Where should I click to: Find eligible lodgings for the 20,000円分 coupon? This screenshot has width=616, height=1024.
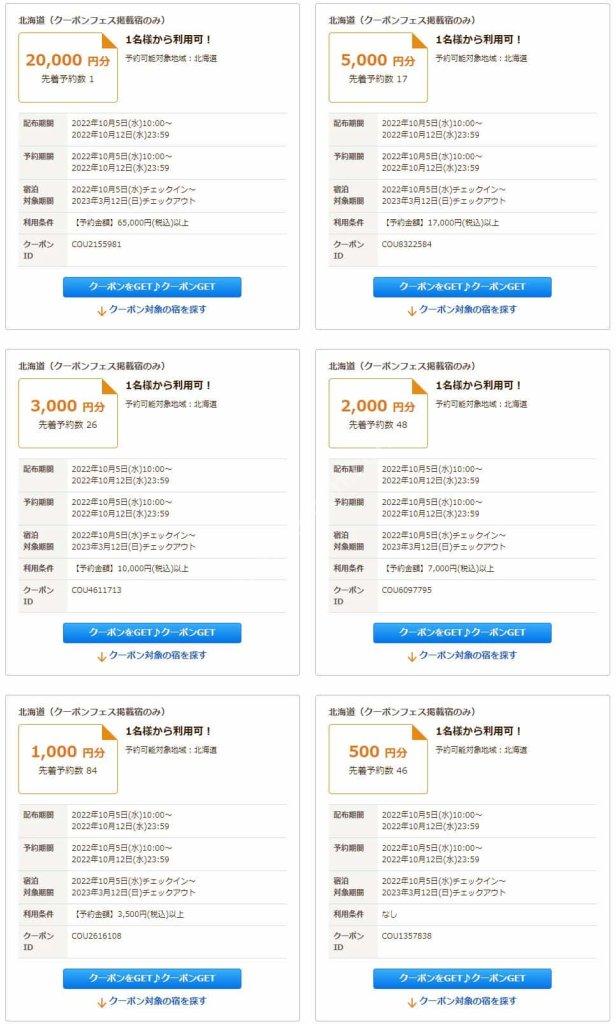(x=152, y=310)
